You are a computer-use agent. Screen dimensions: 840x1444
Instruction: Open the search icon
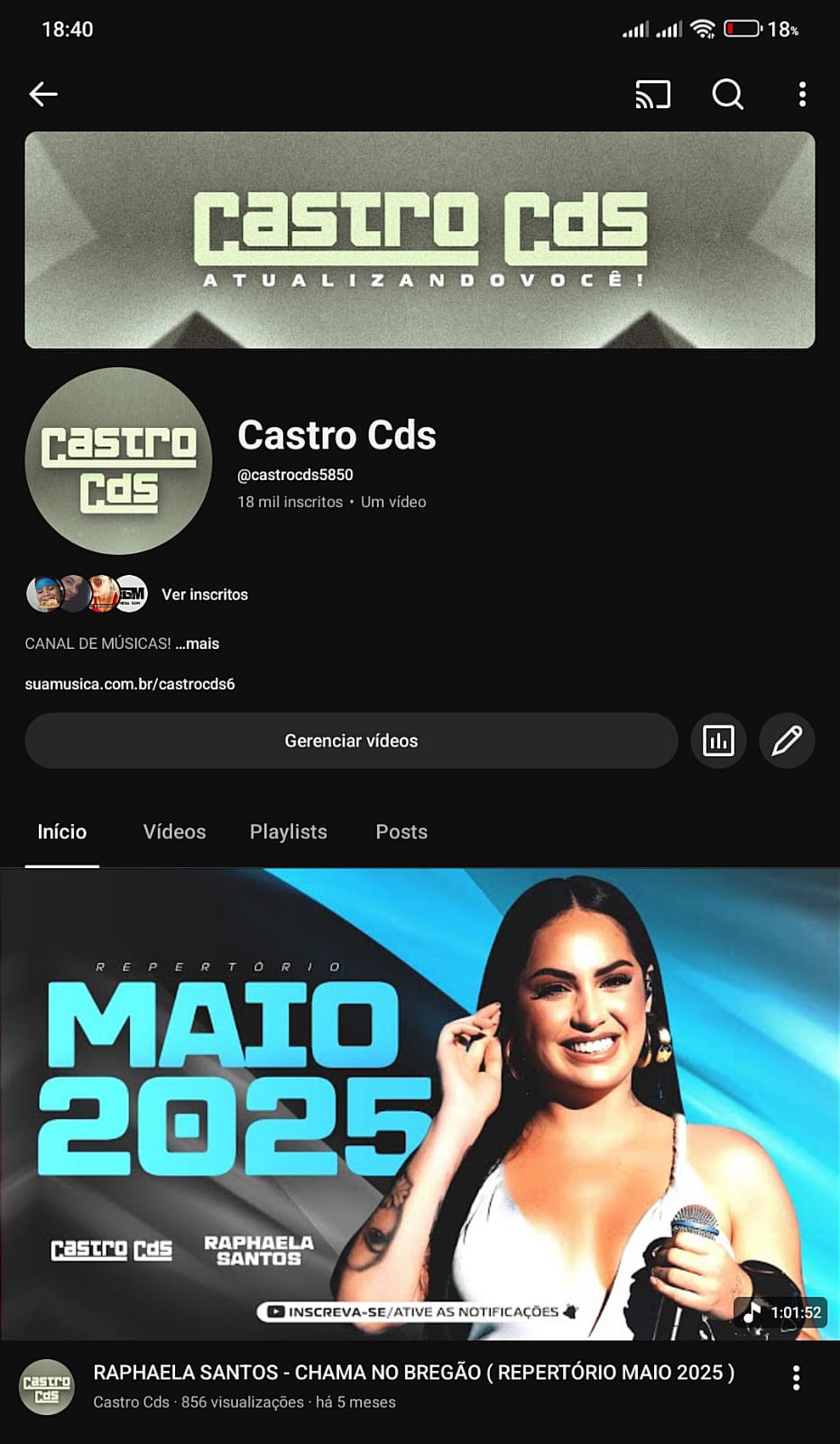coord(727,94)
